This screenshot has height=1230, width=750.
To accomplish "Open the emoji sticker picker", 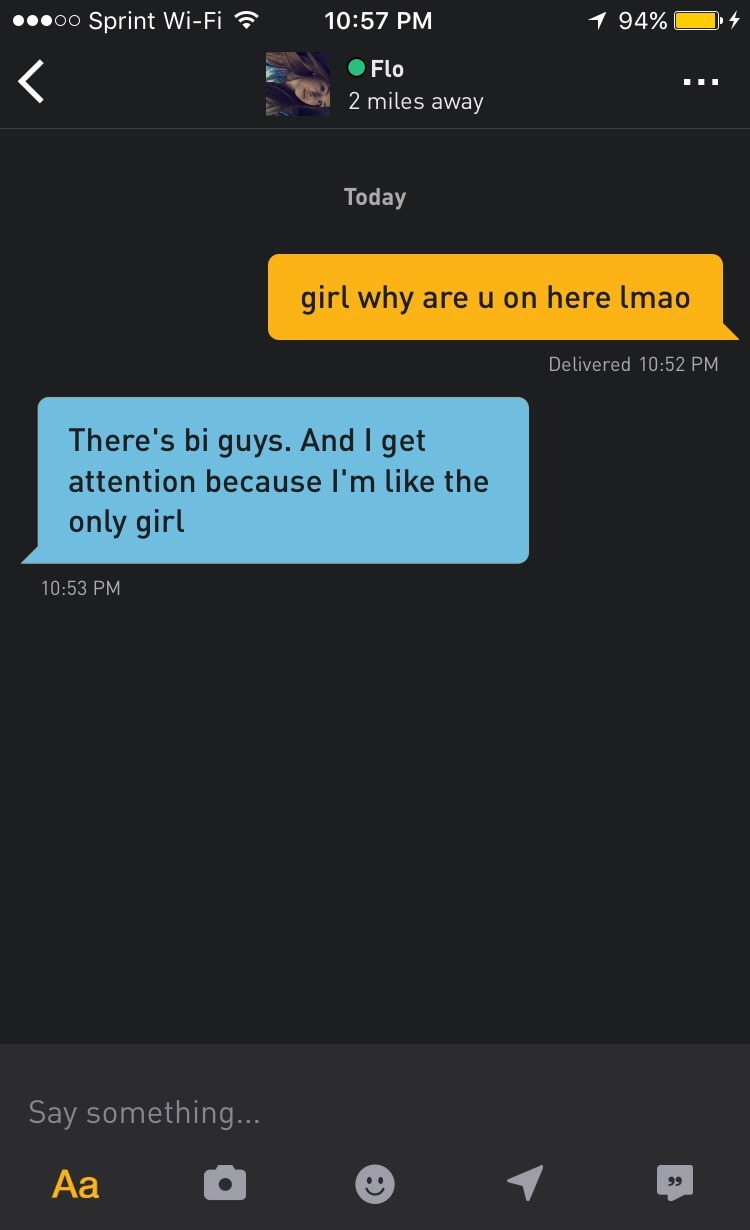I will point(375,1185).
